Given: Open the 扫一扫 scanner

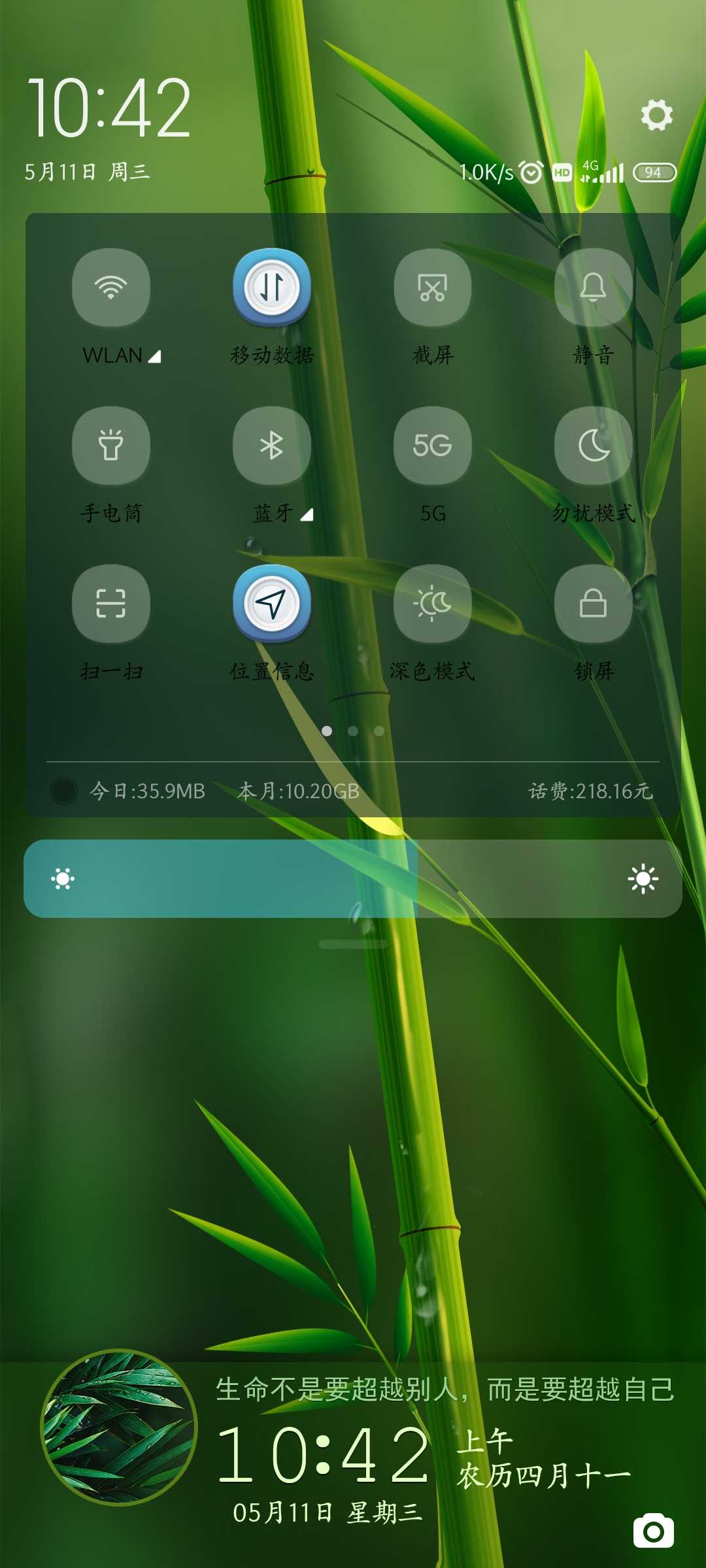Looking at the screenshot, I should coord(111,604).
